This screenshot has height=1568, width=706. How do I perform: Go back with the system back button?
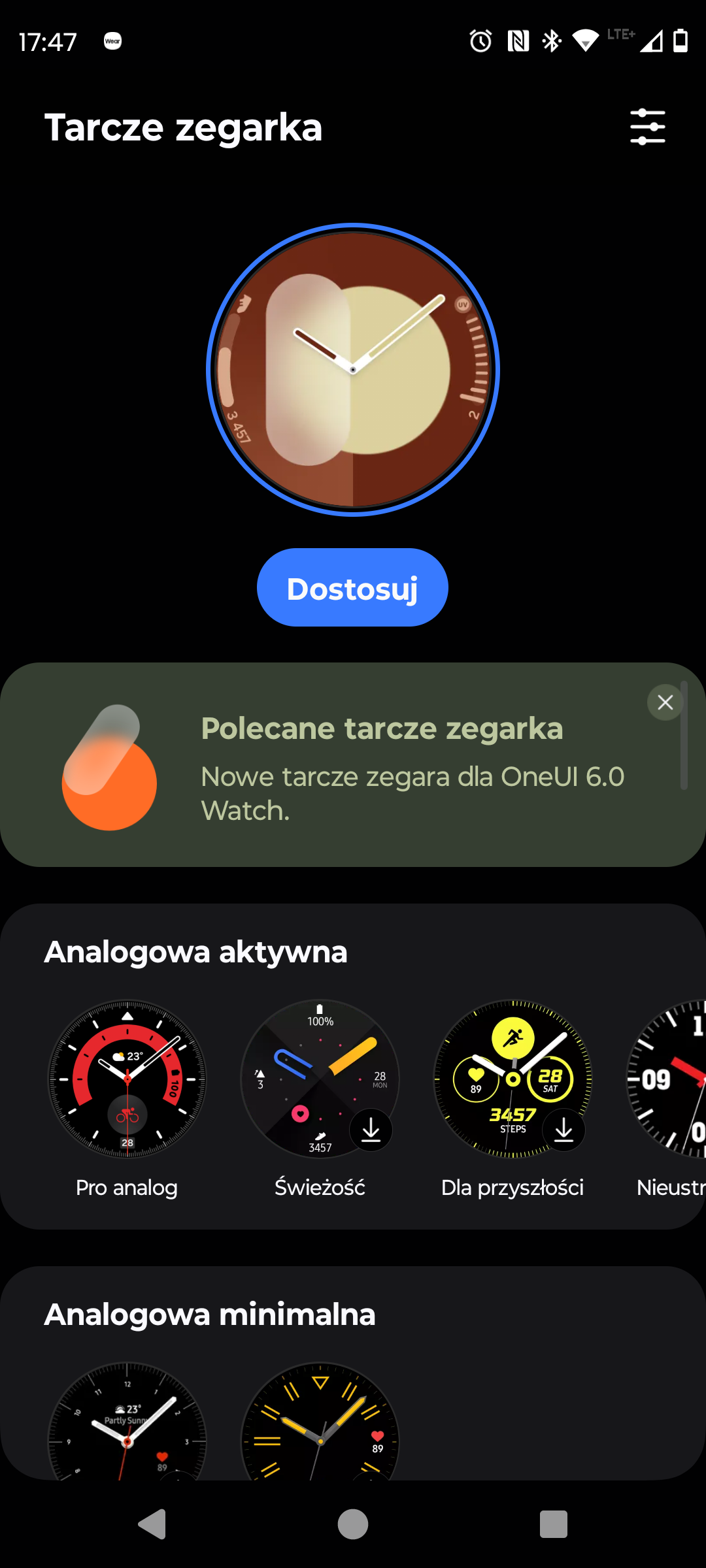click(152, 1524)
